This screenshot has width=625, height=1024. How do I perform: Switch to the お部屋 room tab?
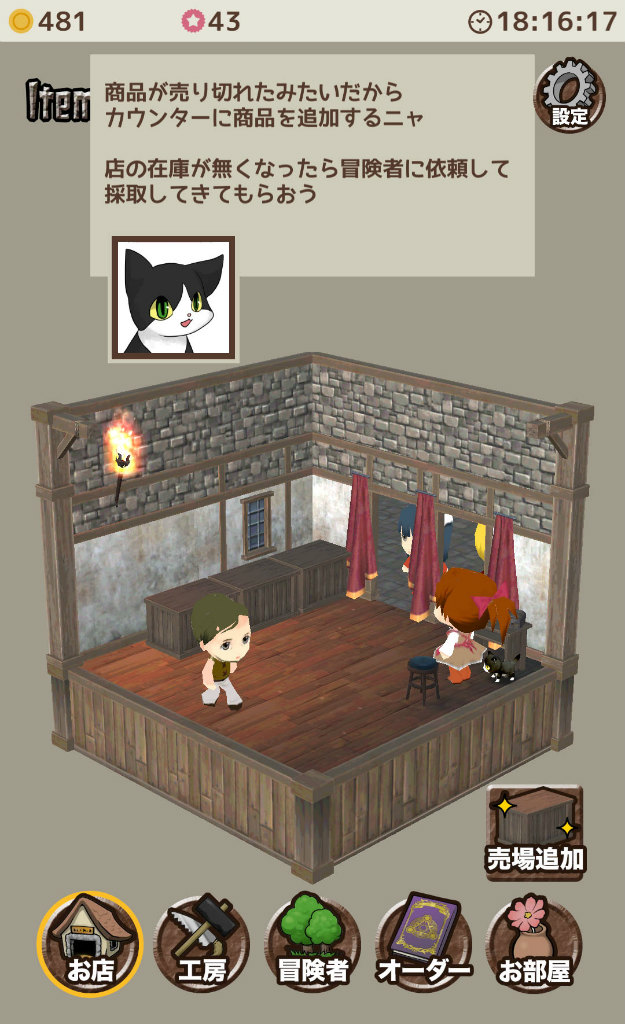[x=534, y=943]
